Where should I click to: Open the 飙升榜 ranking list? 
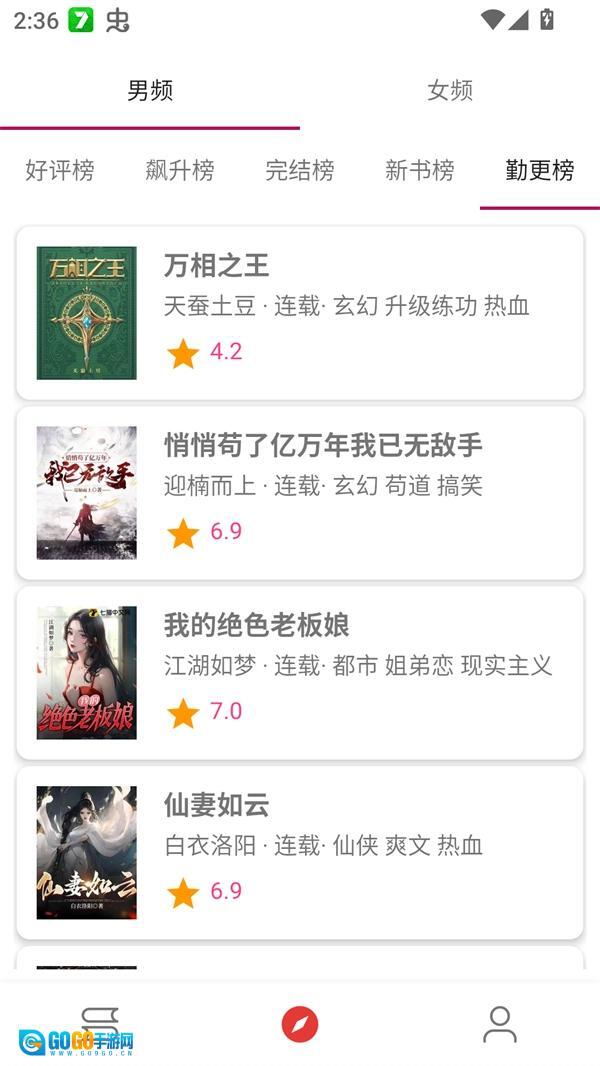[x=180, y=171]
